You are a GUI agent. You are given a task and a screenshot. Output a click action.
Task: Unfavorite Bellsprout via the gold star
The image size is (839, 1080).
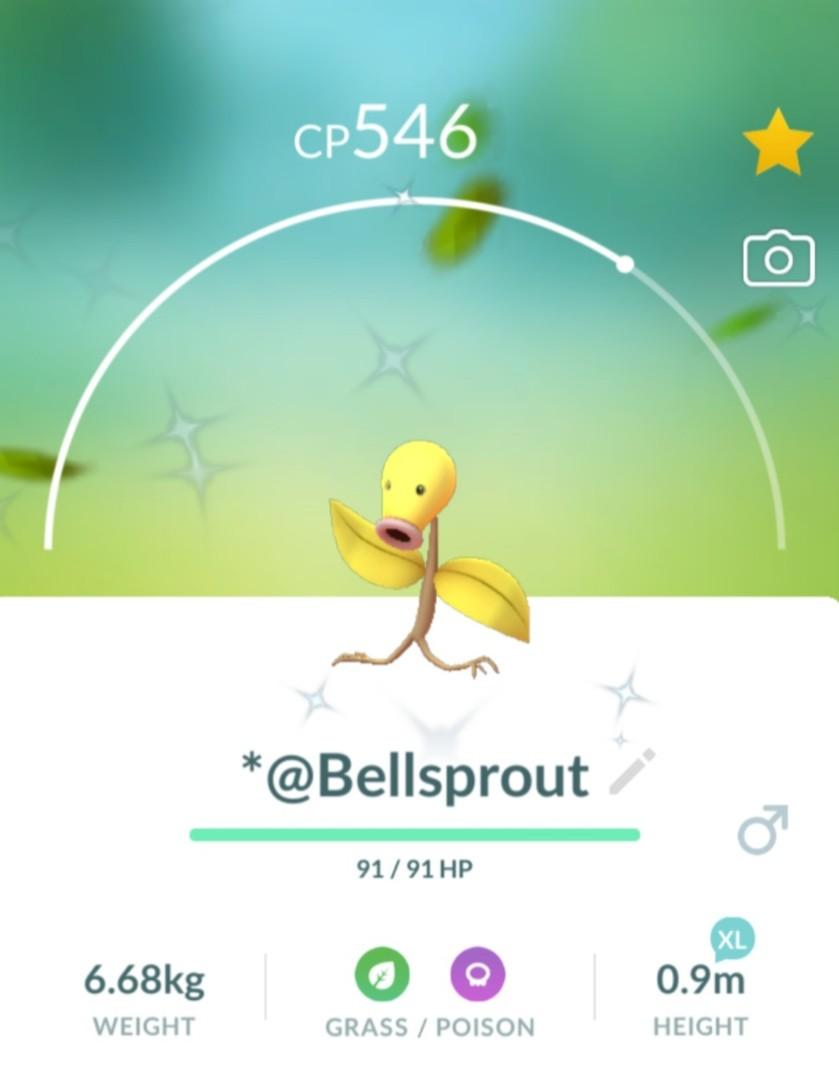(x=780, y=143)
